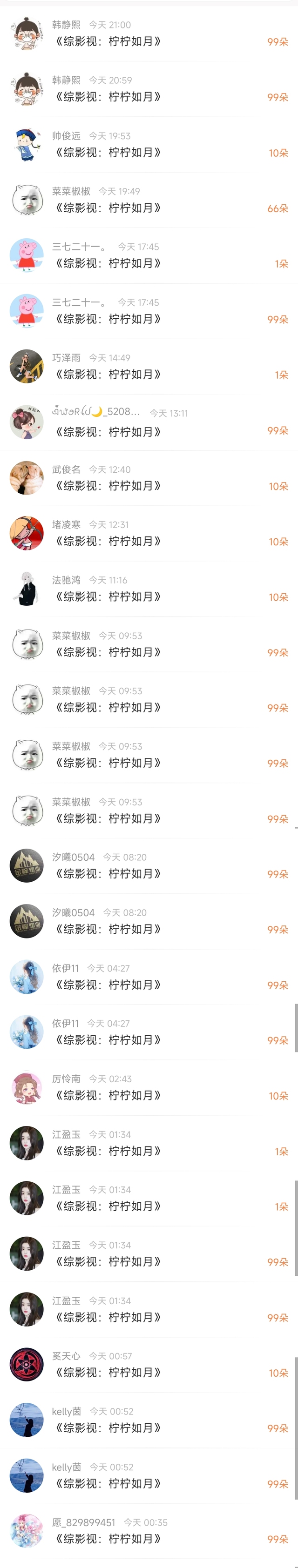View 法驰鸿's profile avatar
Screen dimensions: 298x1568
tap(27, 589)
